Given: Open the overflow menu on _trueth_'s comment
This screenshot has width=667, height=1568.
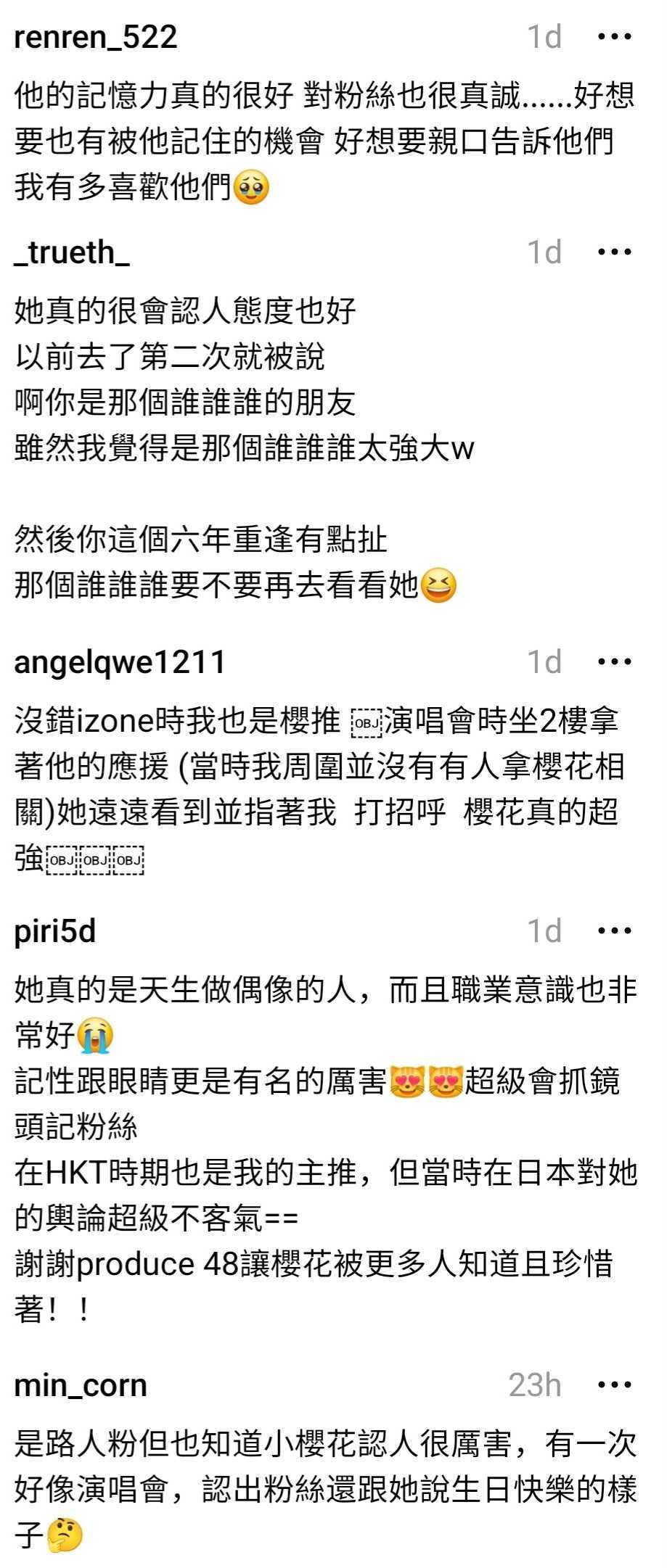Looking at the screenshot, I should point(614,252).
